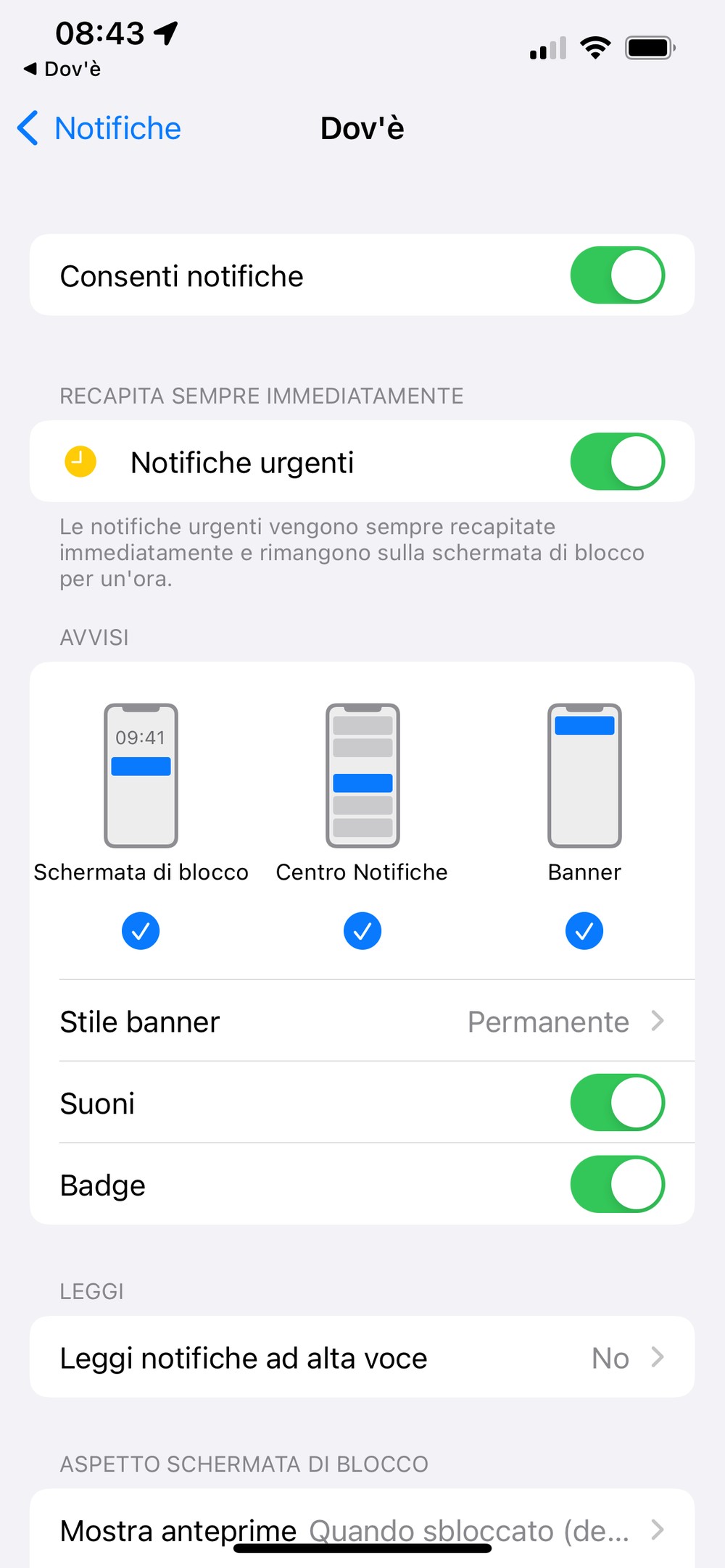The image size is (725, 1568).
Task: Turn off Notifiche urgenti
Action: [x=618, y=462]
